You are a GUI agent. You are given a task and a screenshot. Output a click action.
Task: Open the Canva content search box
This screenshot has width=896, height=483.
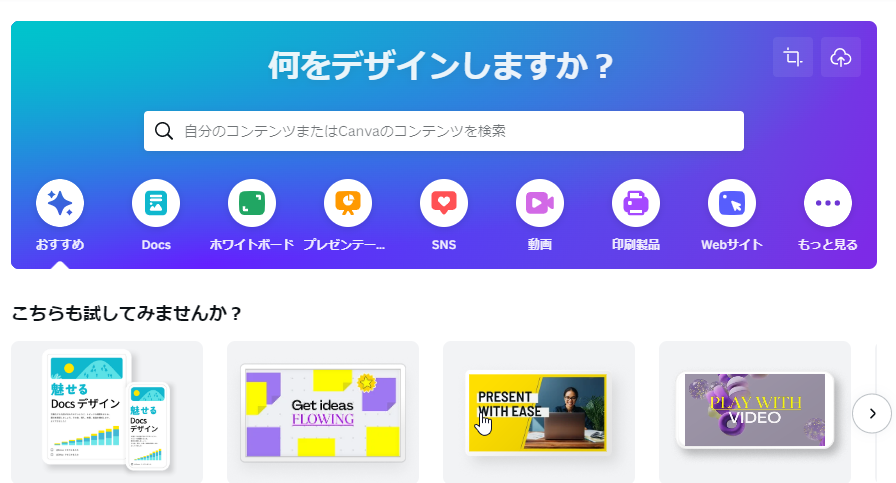(x=444, y=131)
